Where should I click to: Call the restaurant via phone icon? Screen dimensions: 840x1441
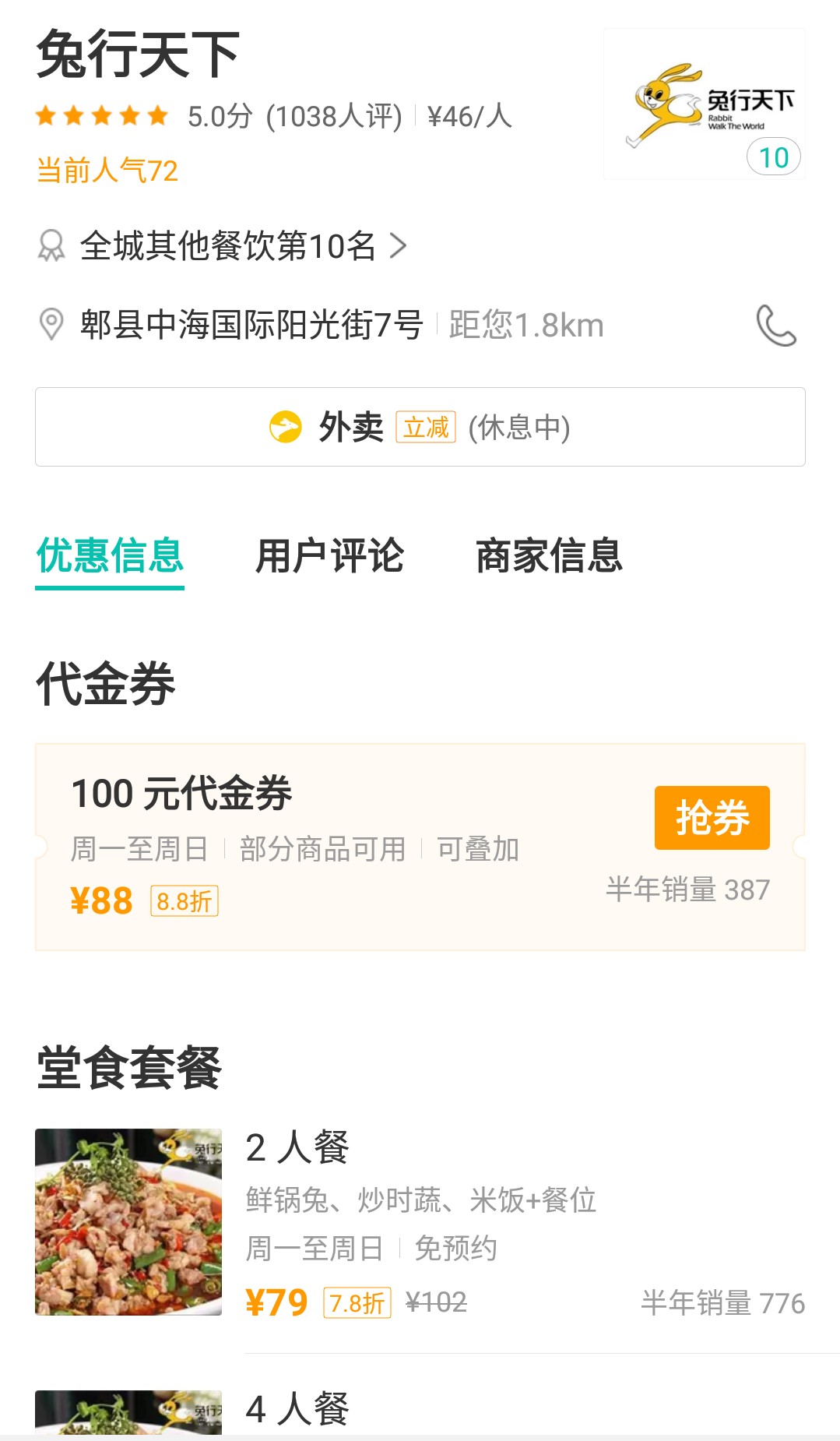coord(776,325)
